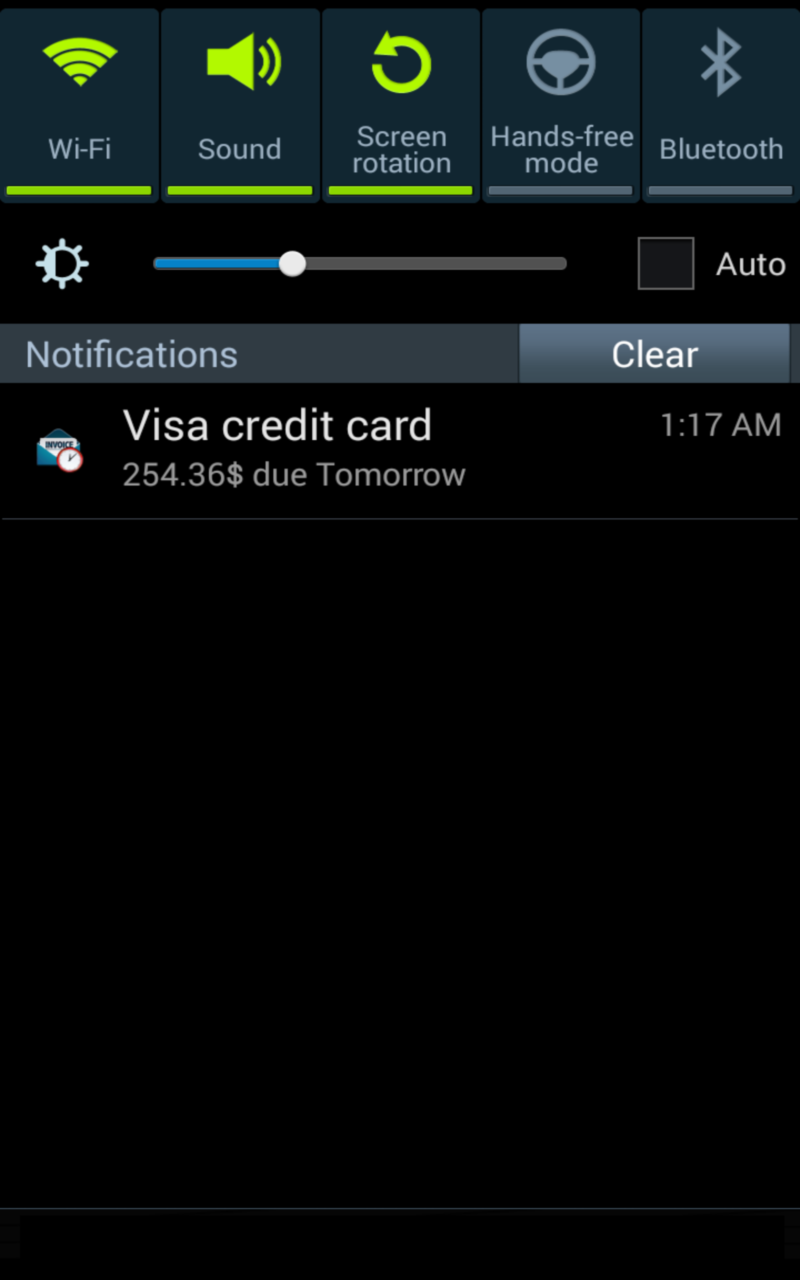The height and width of the screenshot is (1280, 800).
Task: Check the Auto brightness checkbox
Action: [665, 263]
